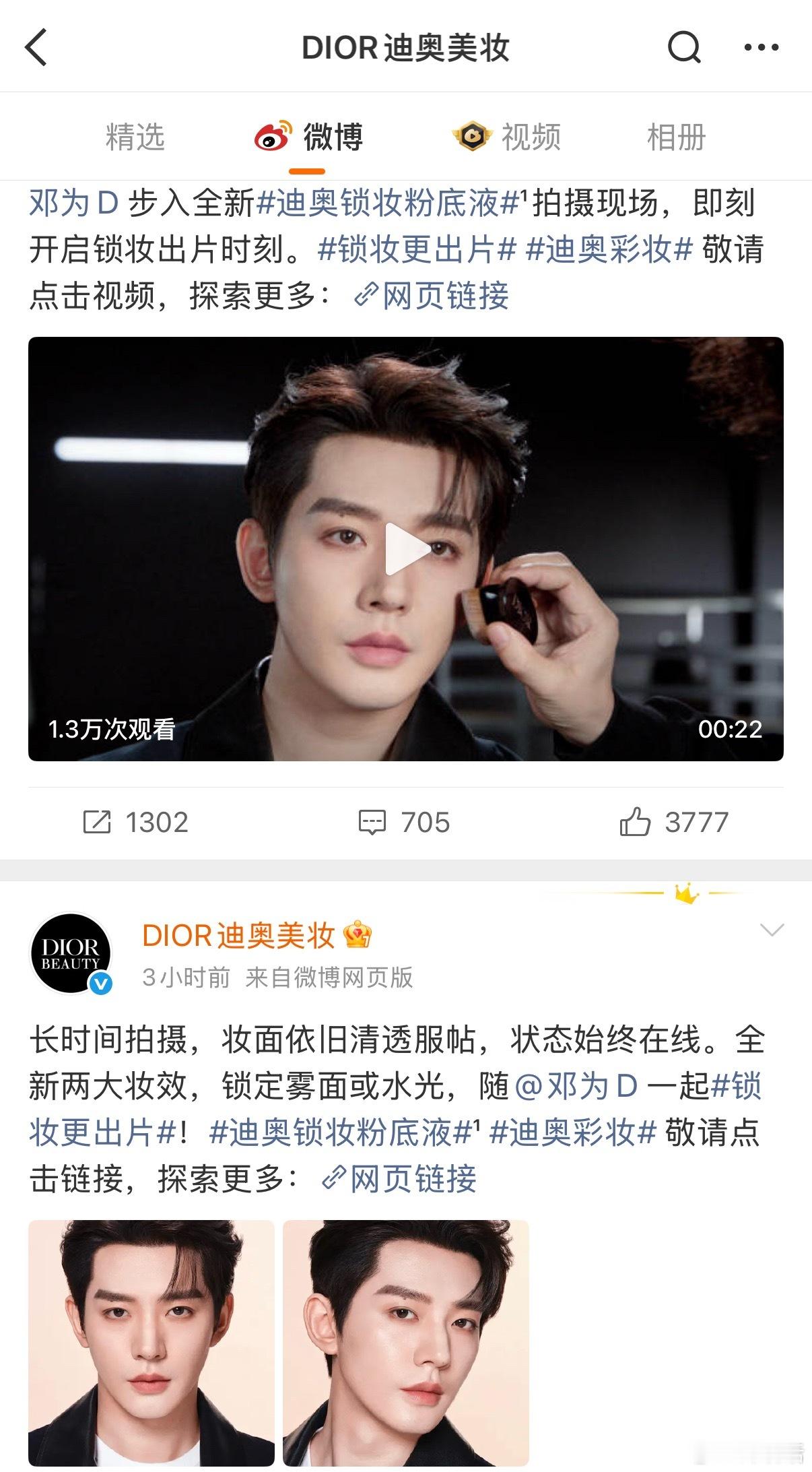Expand the post options chevron
812x1472 pixels.
point(772,930)
